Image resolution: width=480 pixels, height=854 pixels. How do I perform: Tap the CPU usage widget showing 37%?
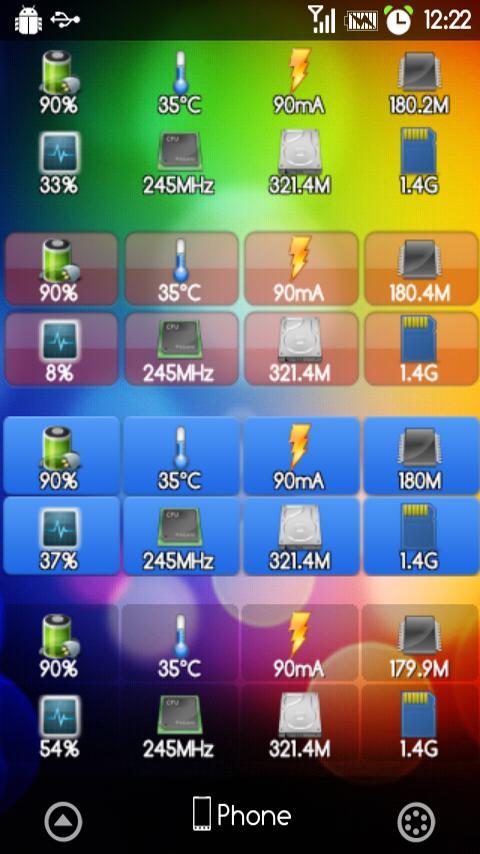[x=61, y=536]
